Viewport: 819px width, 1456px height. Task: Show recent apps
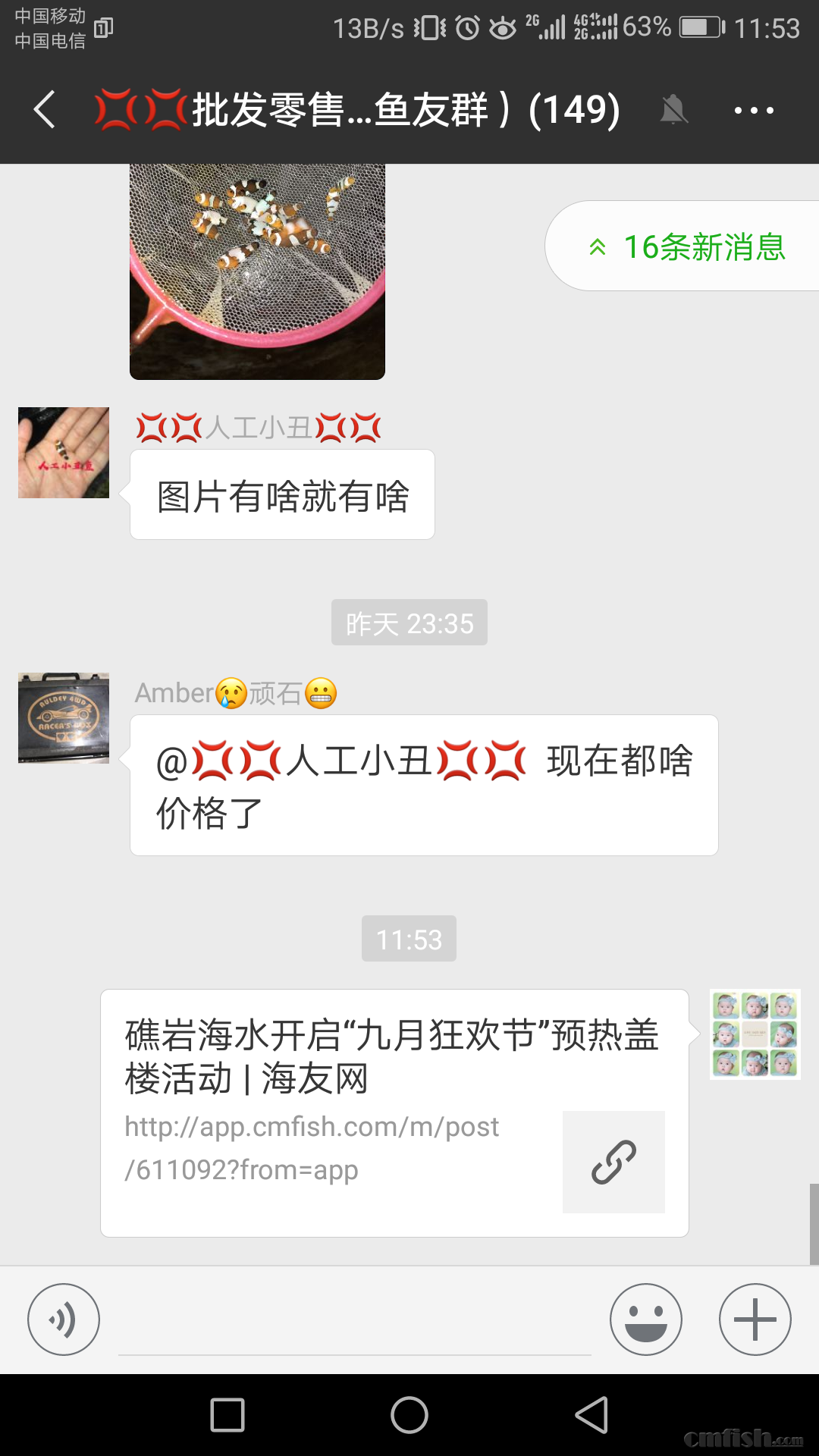(x=227, y=1415)
